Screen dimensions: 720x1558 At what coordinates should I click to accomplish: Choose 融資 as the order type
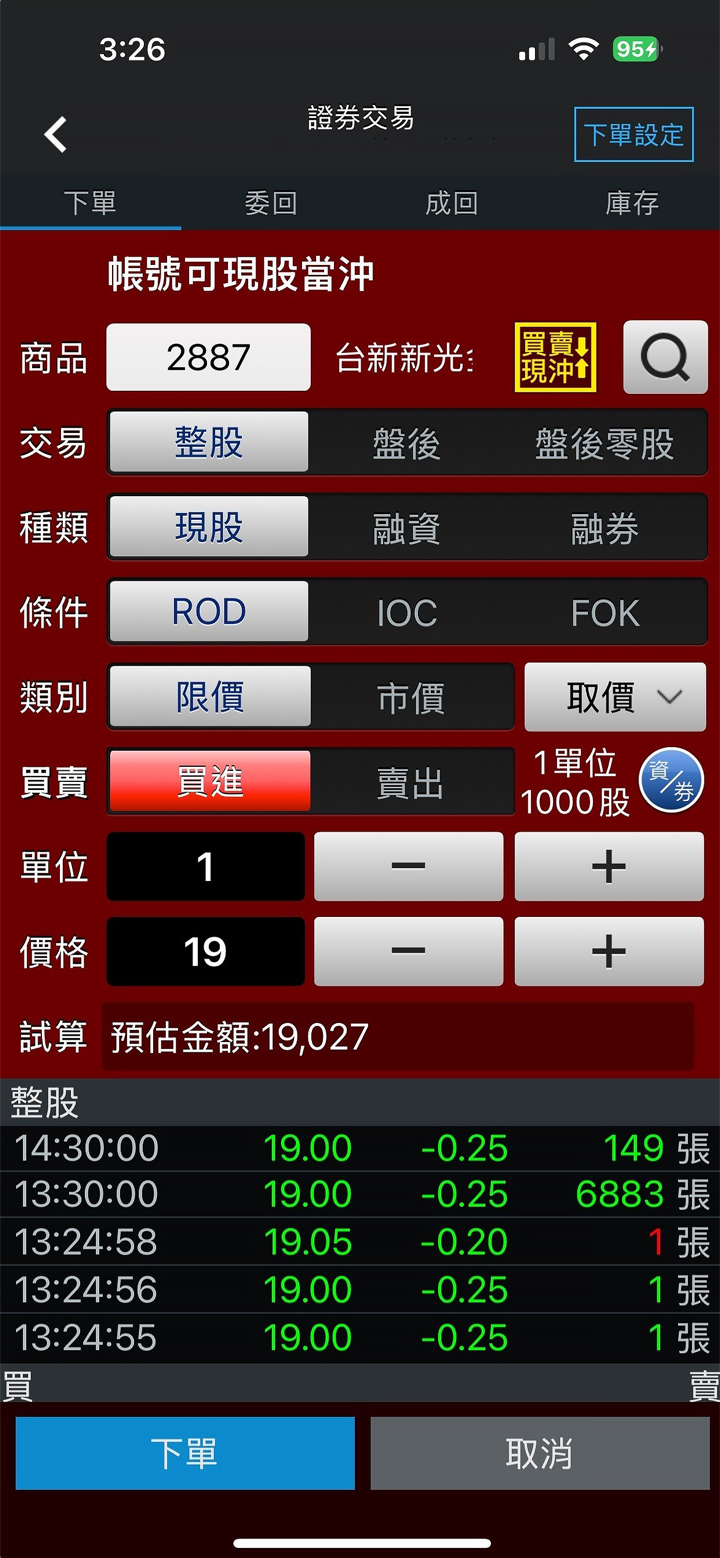[406, 528]
